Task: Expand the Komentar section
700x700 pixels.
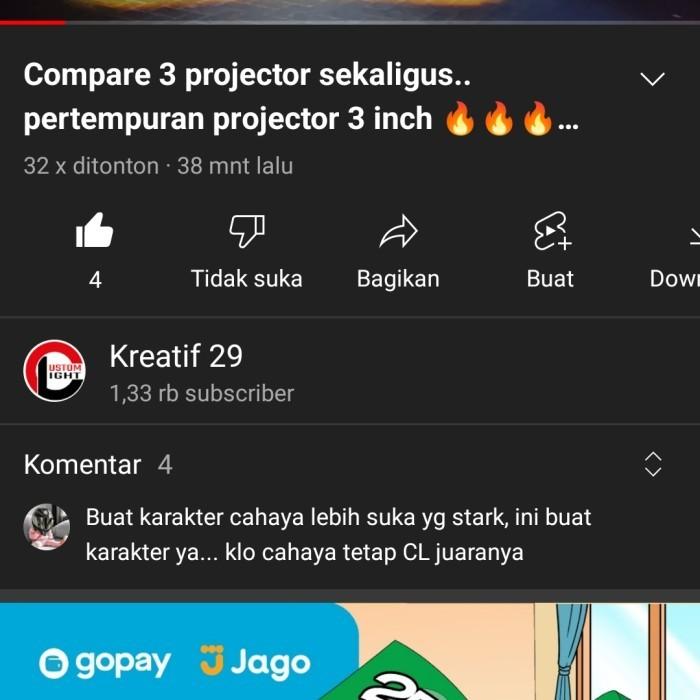Action: [652, 464]
